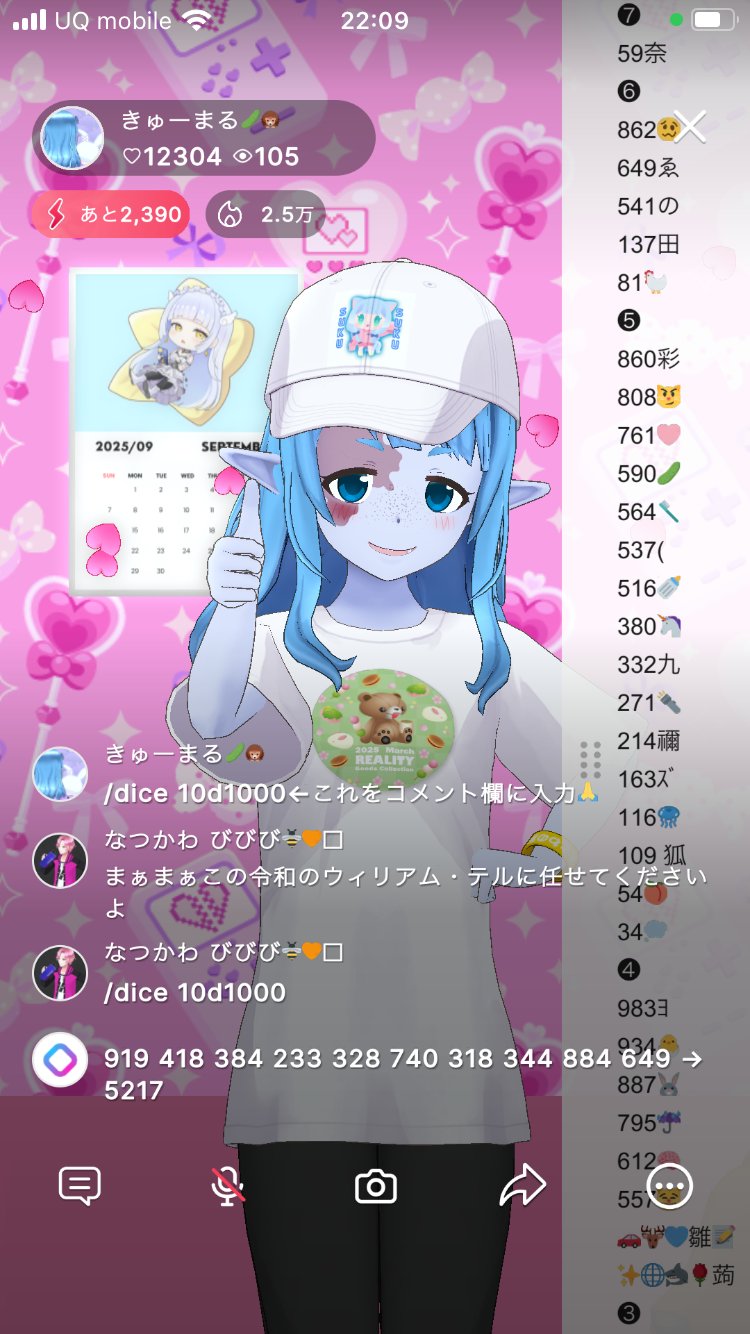Image resolution: width=750 pixels, height=1334 pixels.
Task: Open なつかわ びびび's avatar on the William Tell comment
Action: coord(60,859)
